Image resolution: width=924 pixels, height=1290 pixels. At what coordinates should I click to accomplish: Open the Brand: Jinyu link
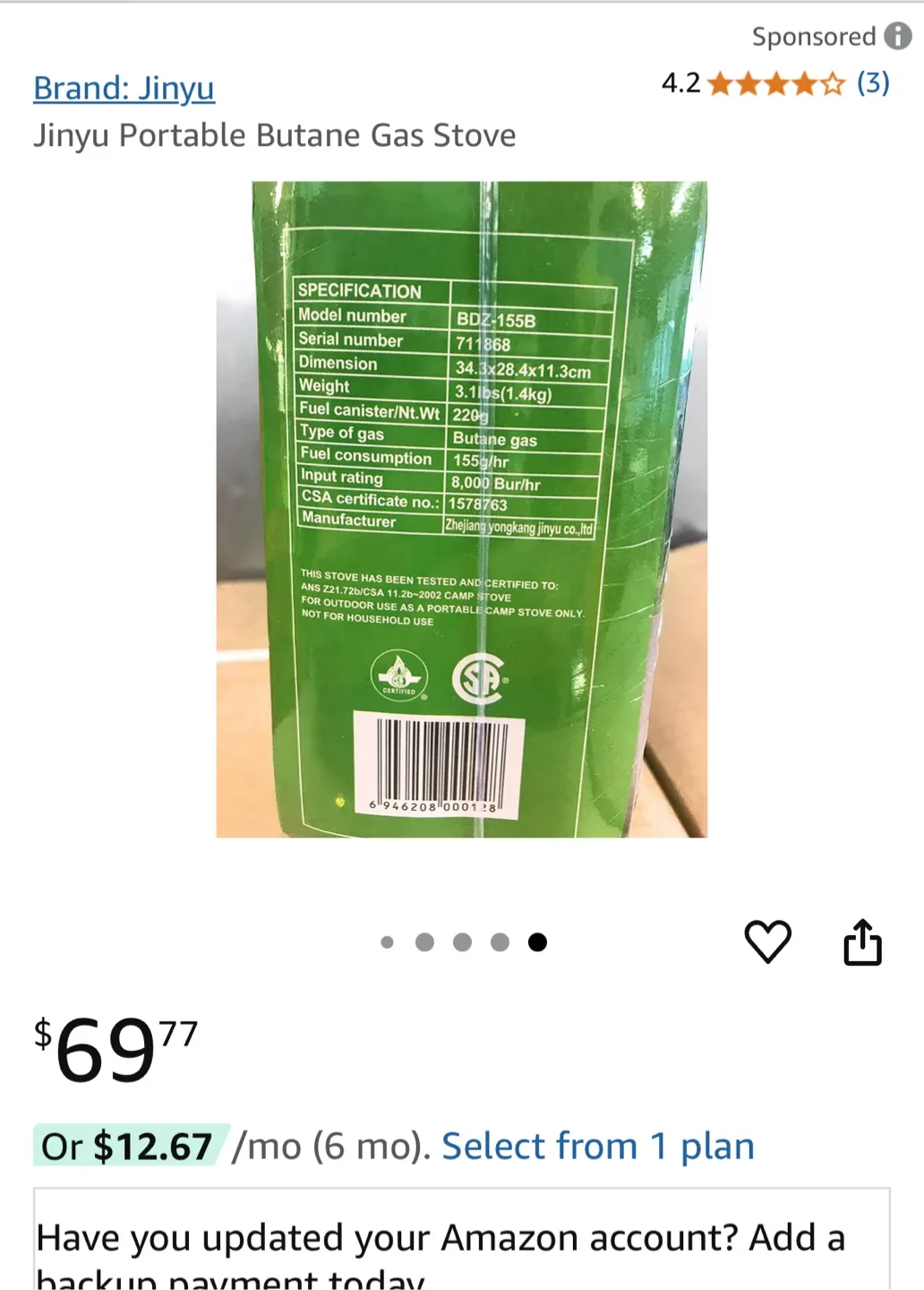tap(124, 89)
